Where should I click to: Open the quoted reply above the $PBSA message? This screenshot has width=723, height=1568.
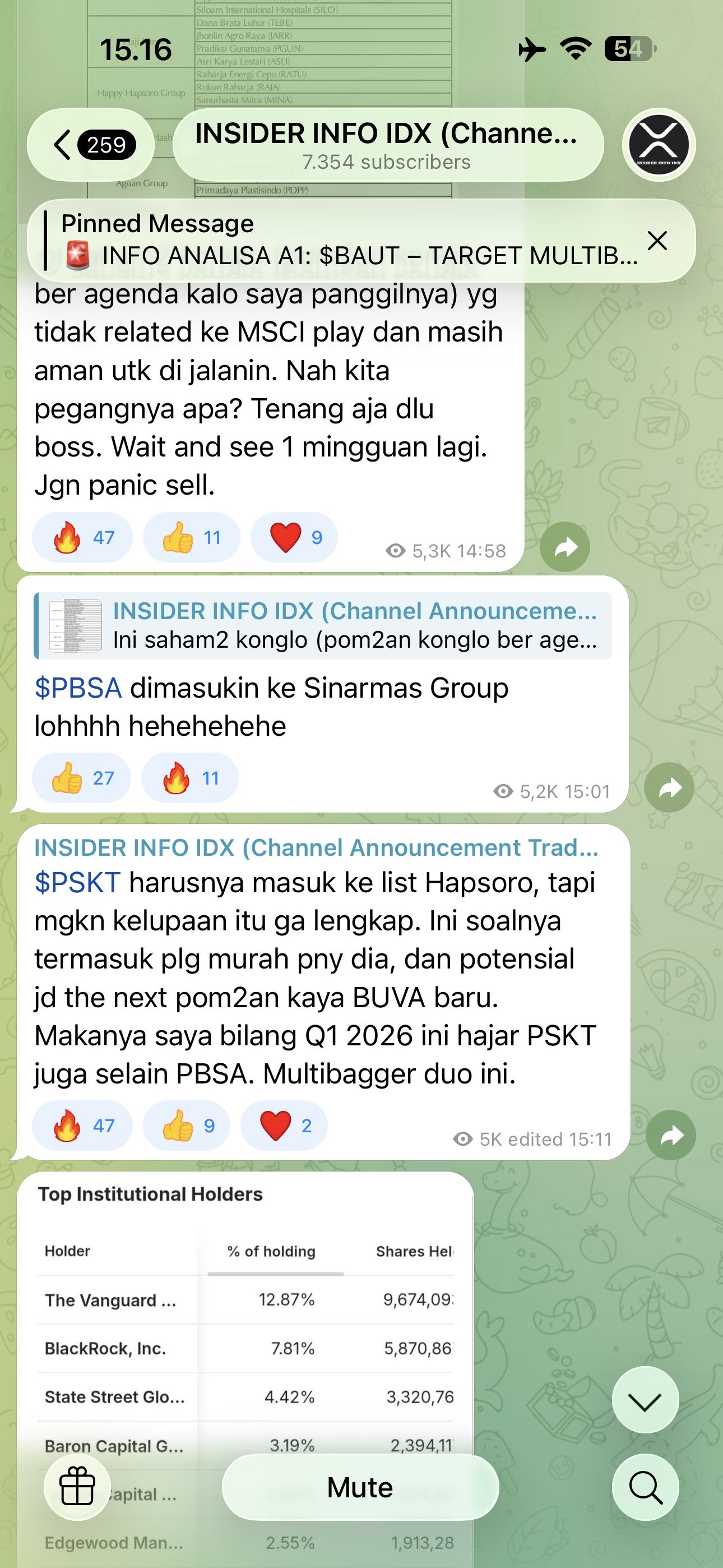point(323,626)
